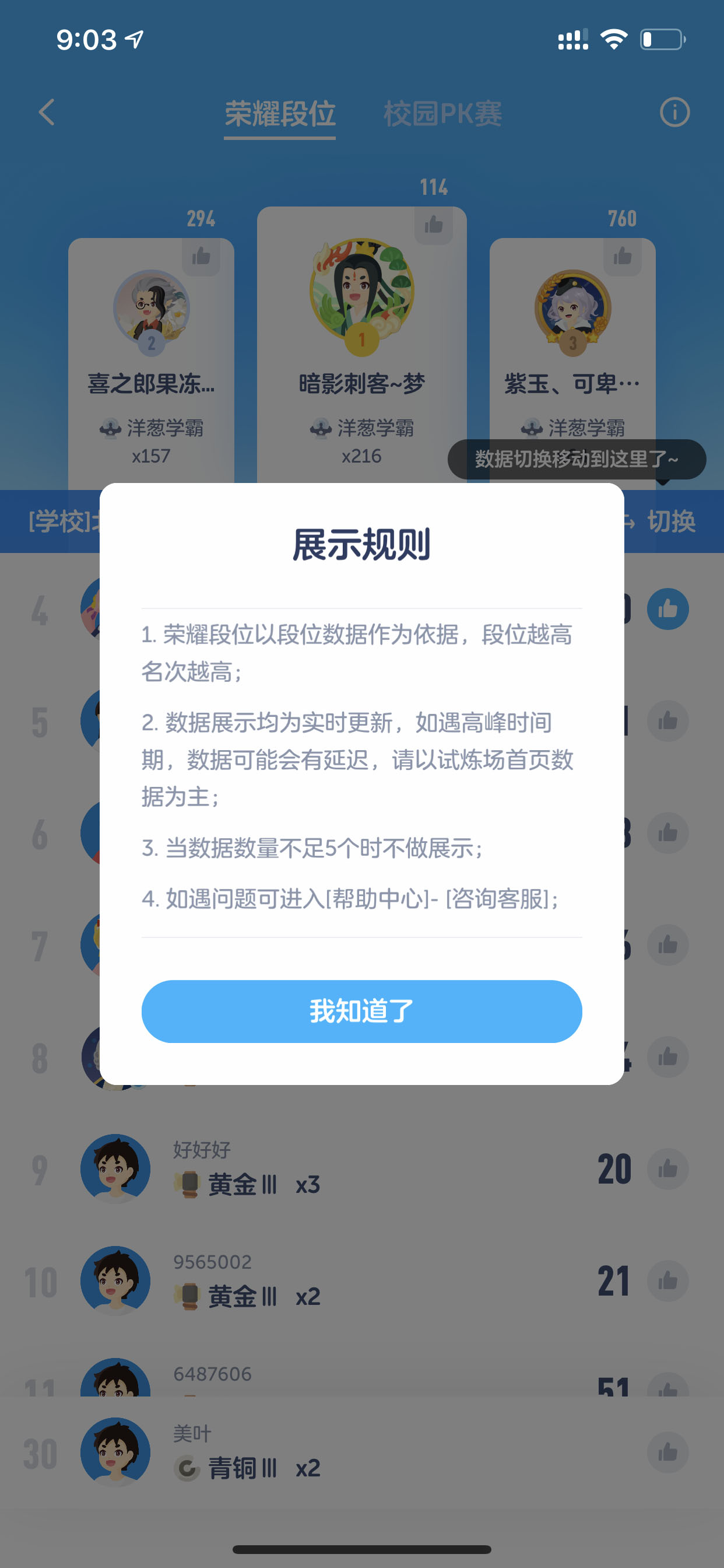Viewport: 724px width, 1568px height.
Task: Like user 9565002 at rank 10
Action: click(x=667, y=1280)
